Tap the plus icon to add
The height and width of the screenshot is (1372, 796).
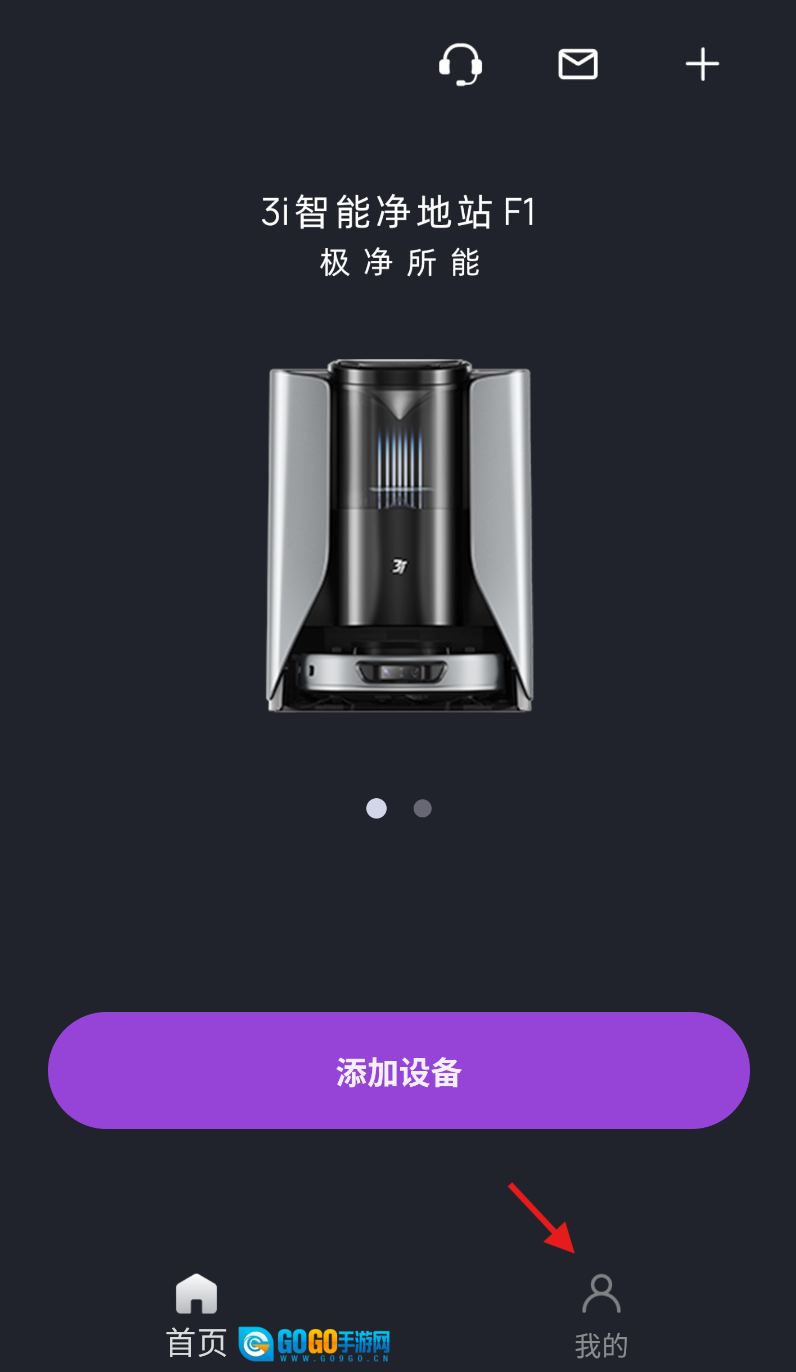coord(702,64)
